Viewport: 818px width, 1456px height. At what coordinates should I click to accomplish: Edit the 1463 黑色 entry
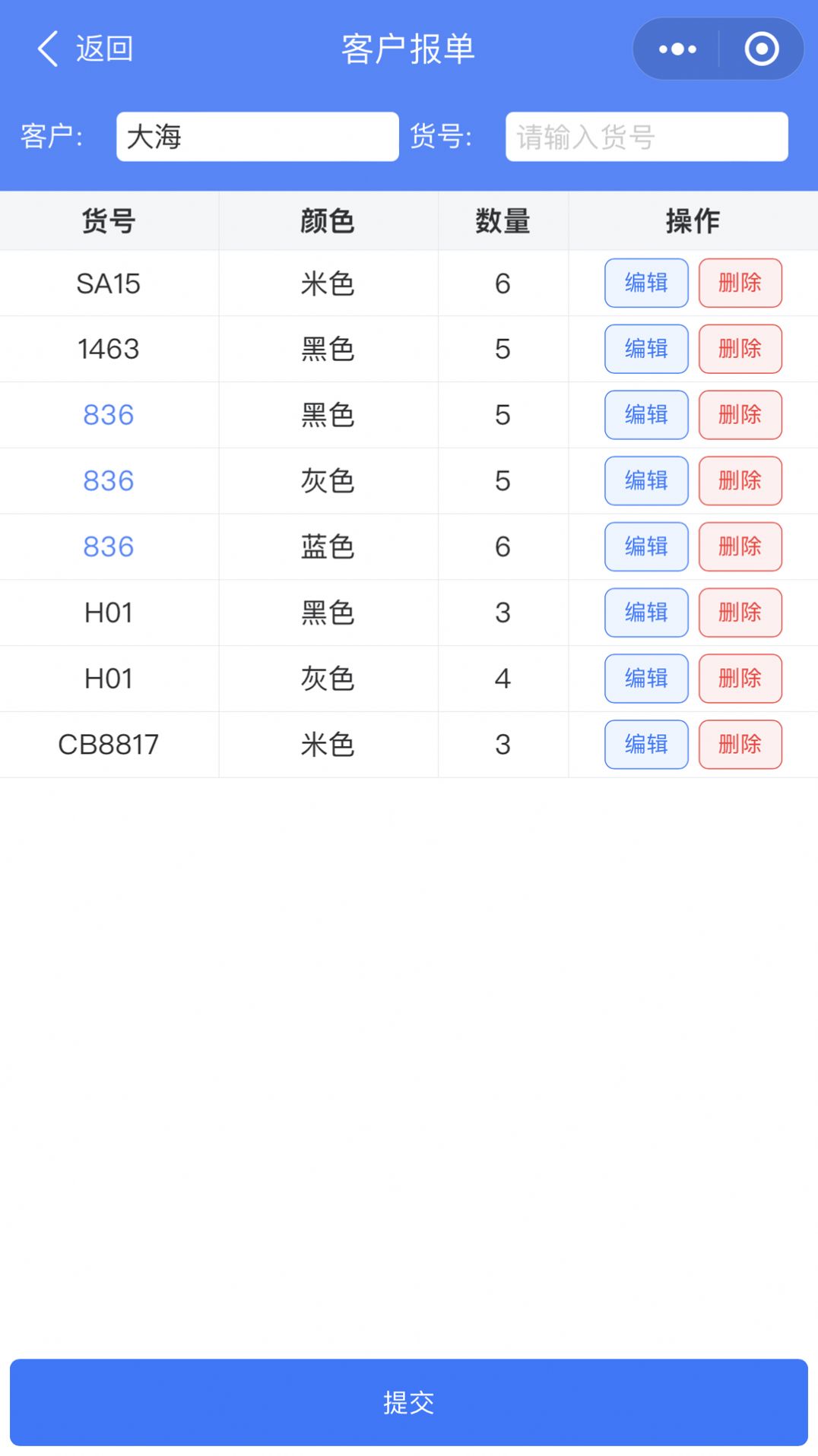646,349
